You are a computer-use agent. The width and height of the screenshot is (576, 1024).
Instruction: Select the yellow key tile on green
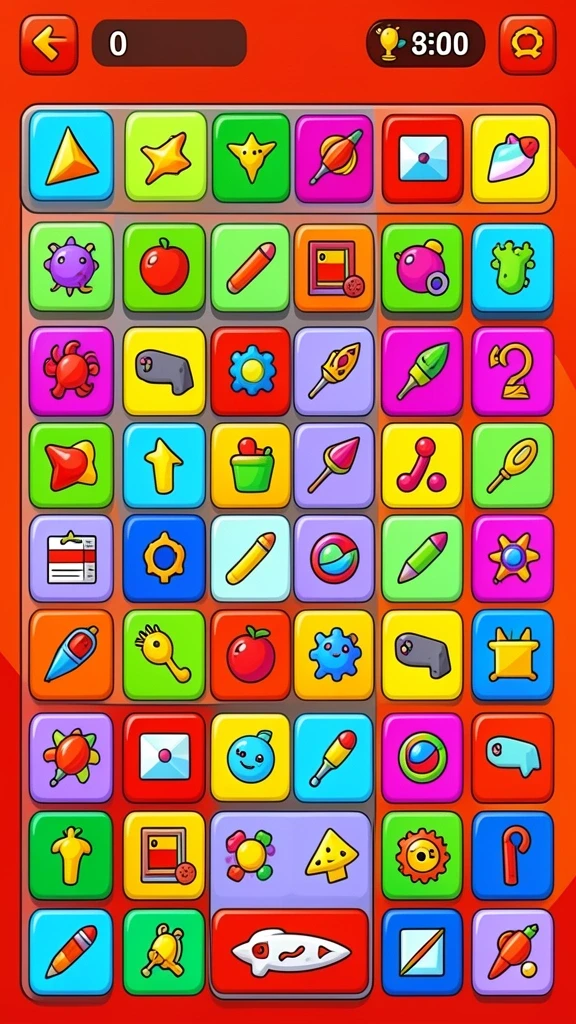tap(164, 655)
